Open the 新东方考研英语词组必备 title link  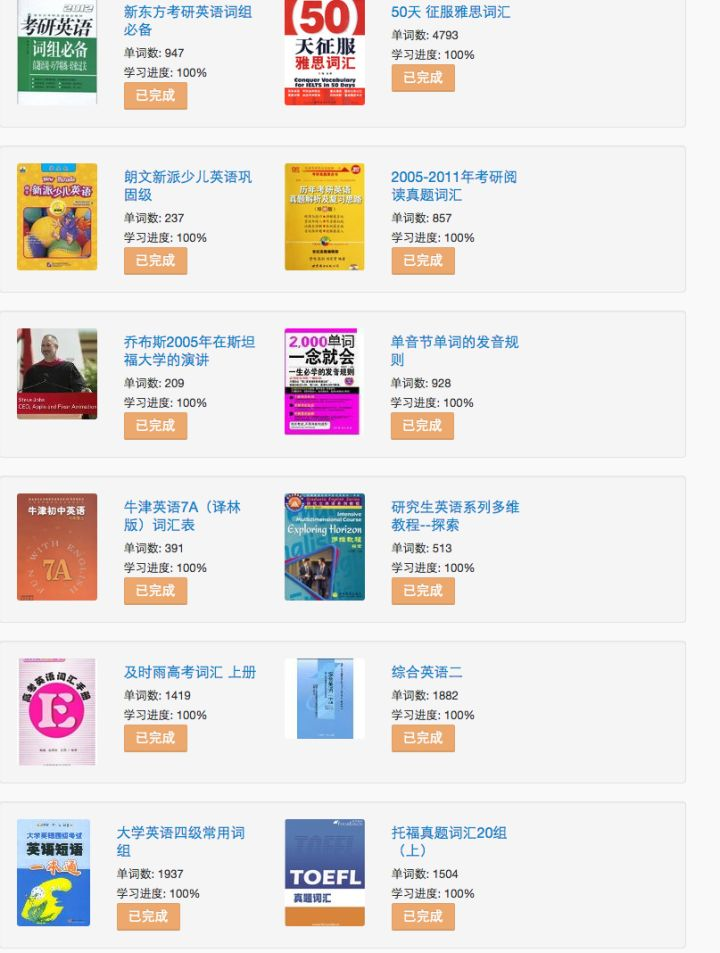click(187, 21)
